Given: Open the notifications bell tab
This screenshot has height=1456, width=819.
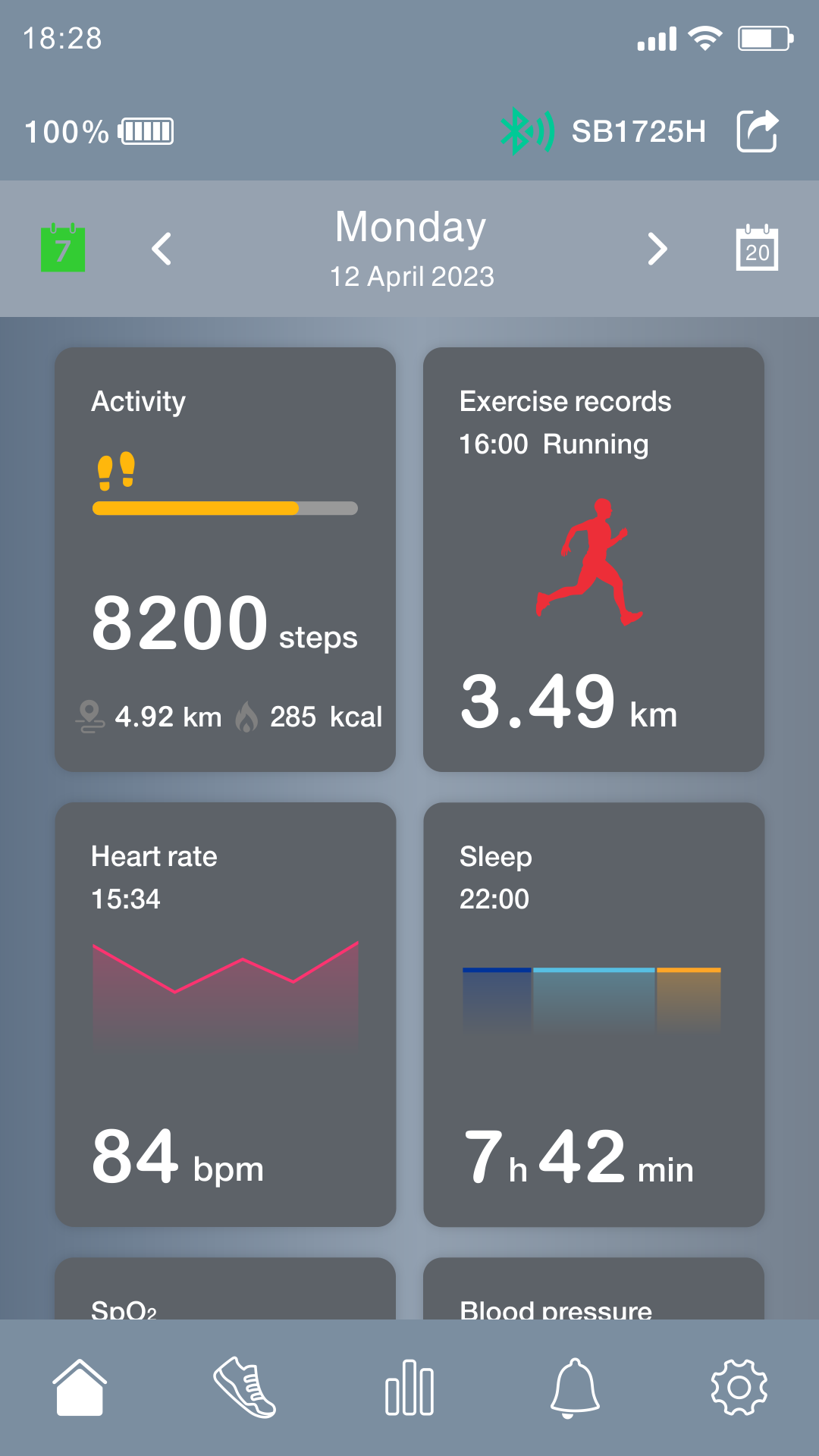Looking at the screenshot, I should 575,1388.
